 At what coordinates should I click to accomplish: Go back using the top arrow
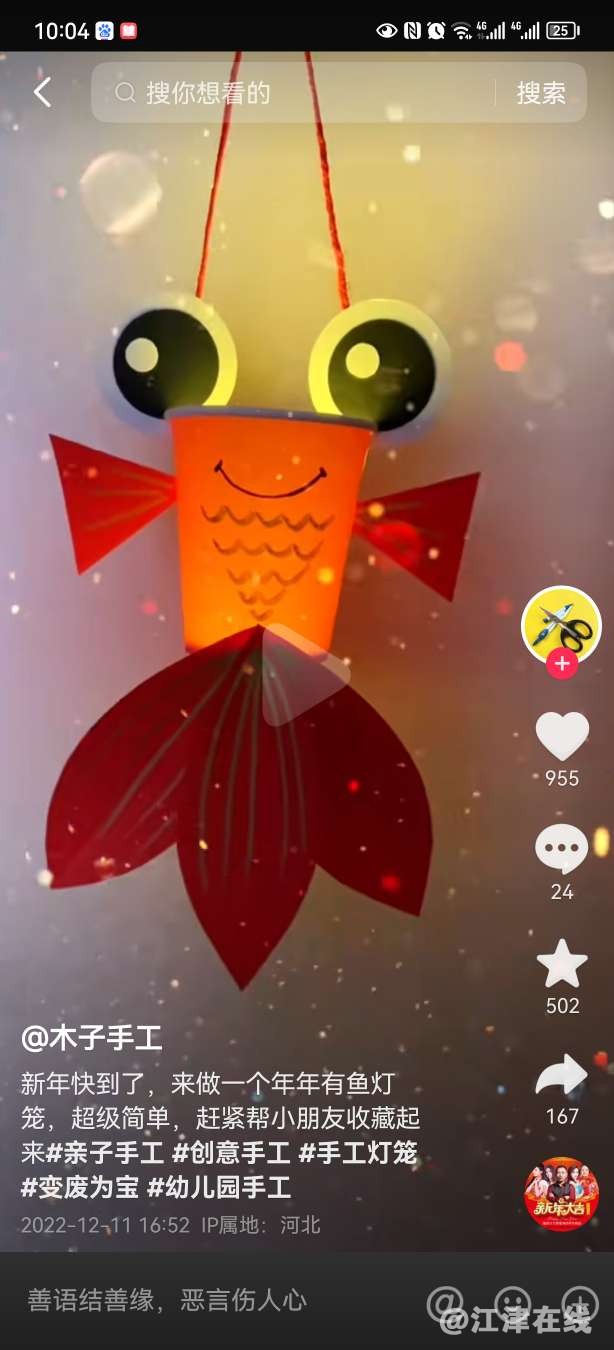pos(42,93)
